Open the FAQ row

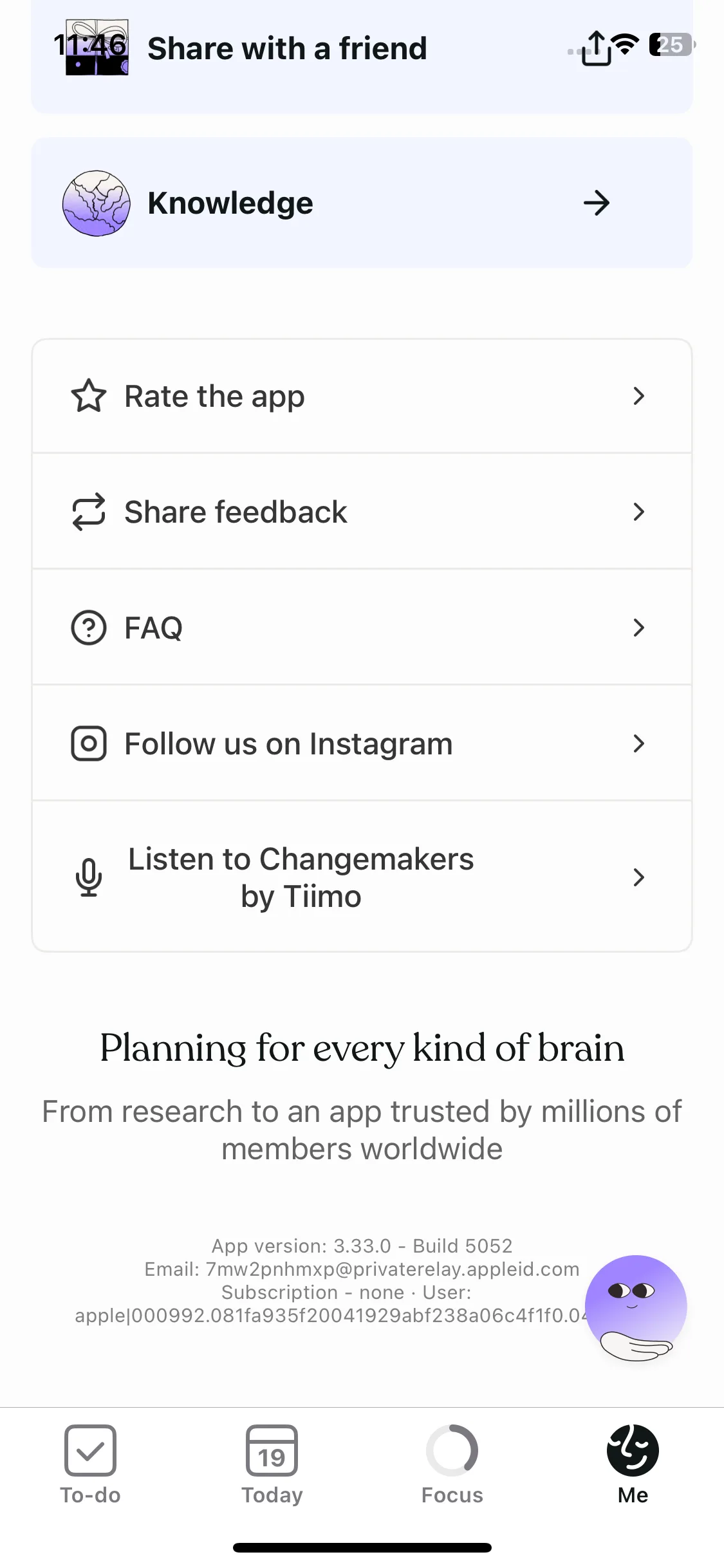[x=360, y=628]
